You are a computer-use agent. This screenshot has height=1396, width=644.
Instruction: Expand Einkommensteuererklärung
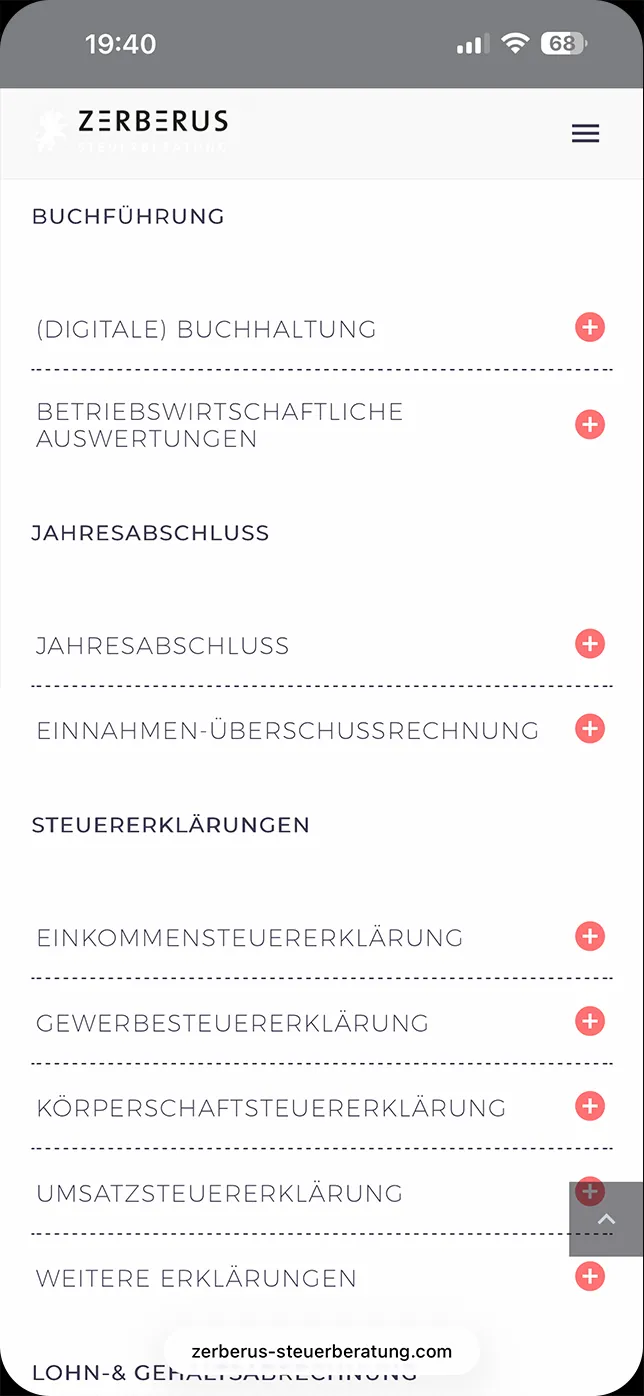pyautogui.click(x=590, y=937)
